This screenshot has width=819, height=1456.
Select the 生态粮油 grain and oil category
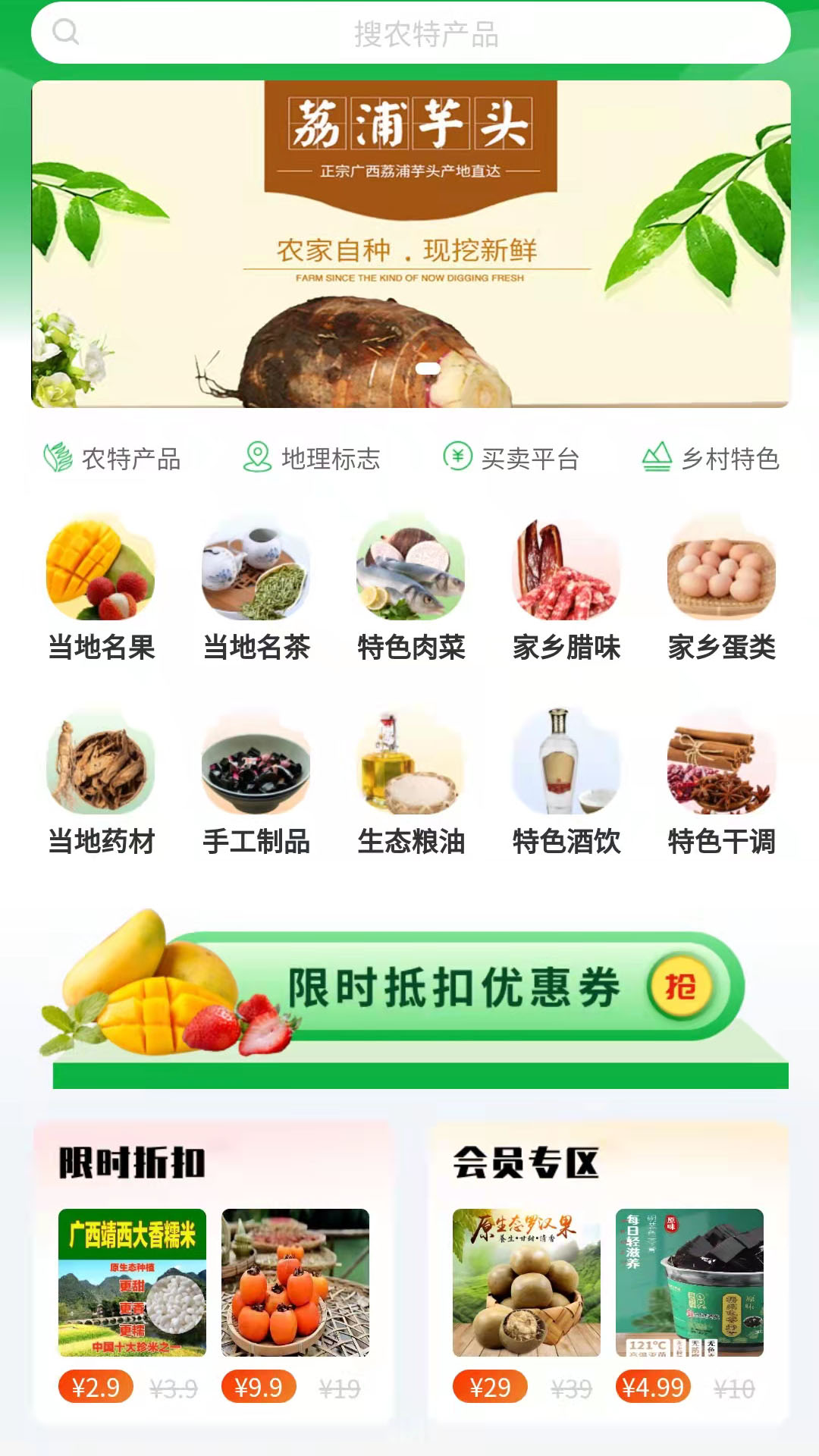coord(409,766)
